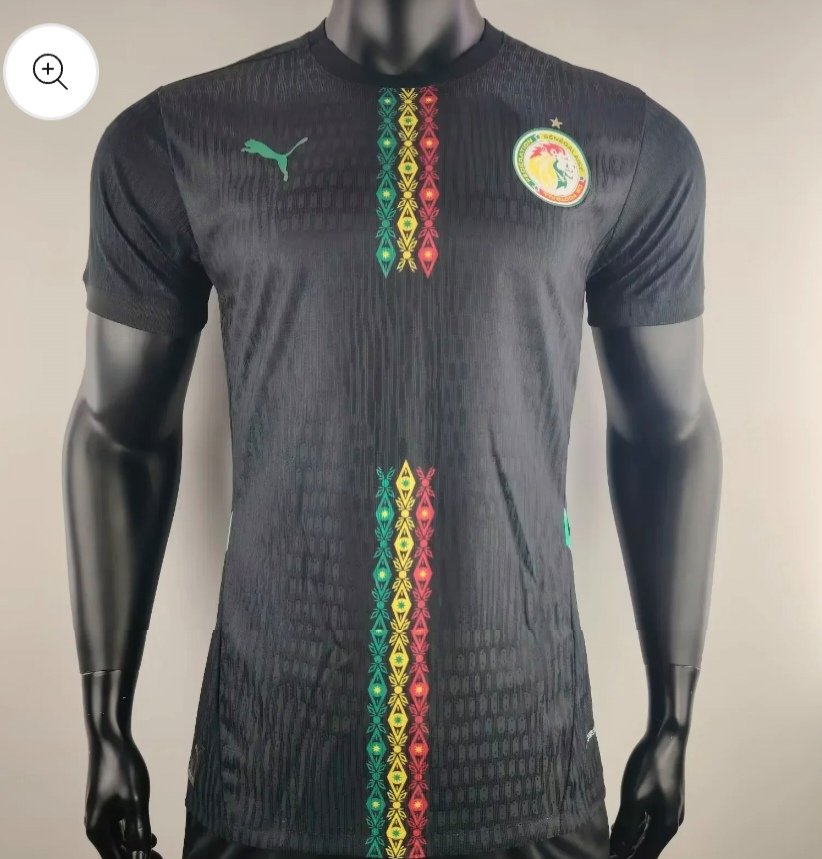Tap the zoom magnifier icon
Screen dimensions: 822x859
(50, 71)
